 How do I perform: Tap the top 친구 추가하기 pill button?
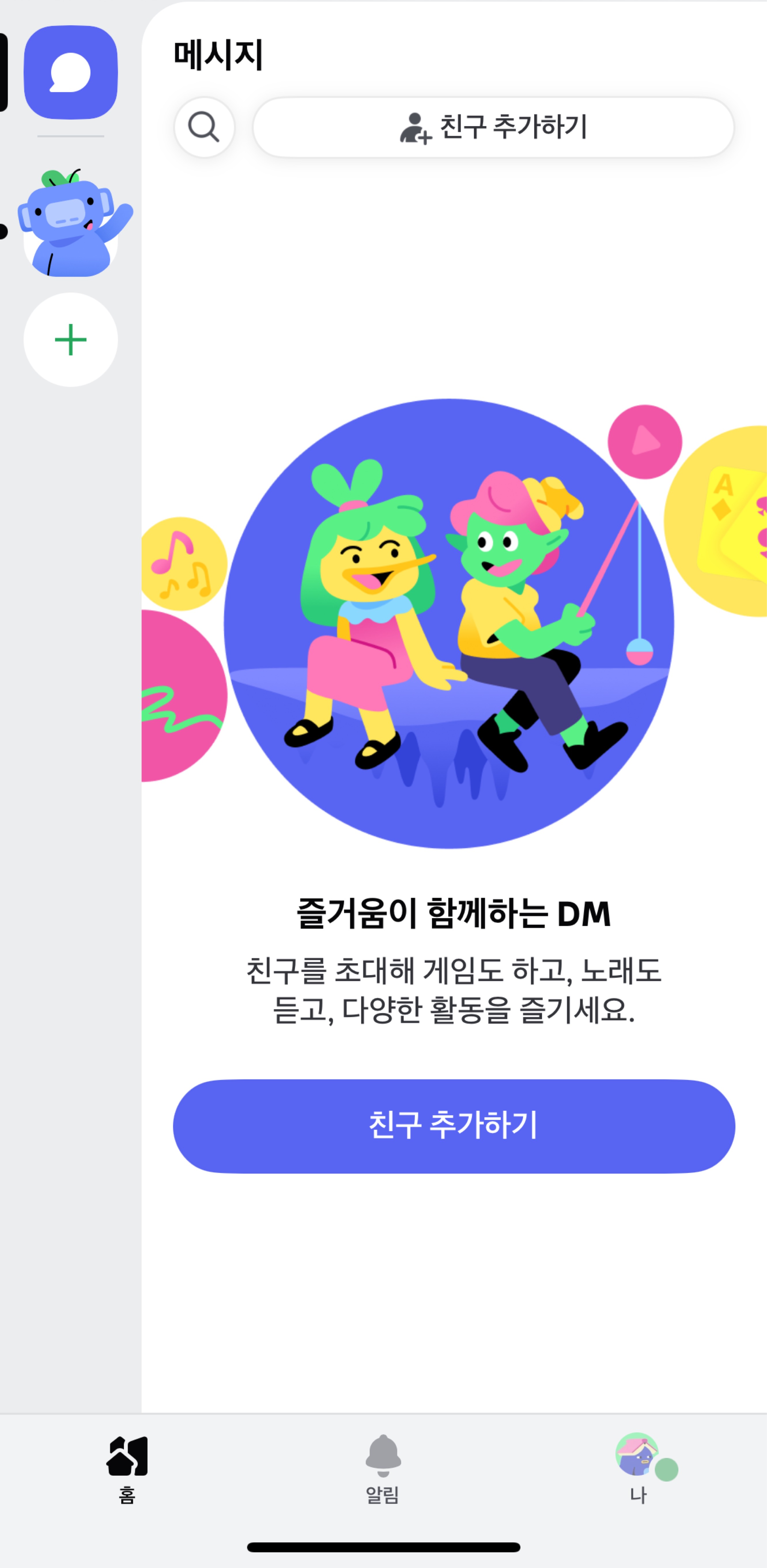click(493, 127)
